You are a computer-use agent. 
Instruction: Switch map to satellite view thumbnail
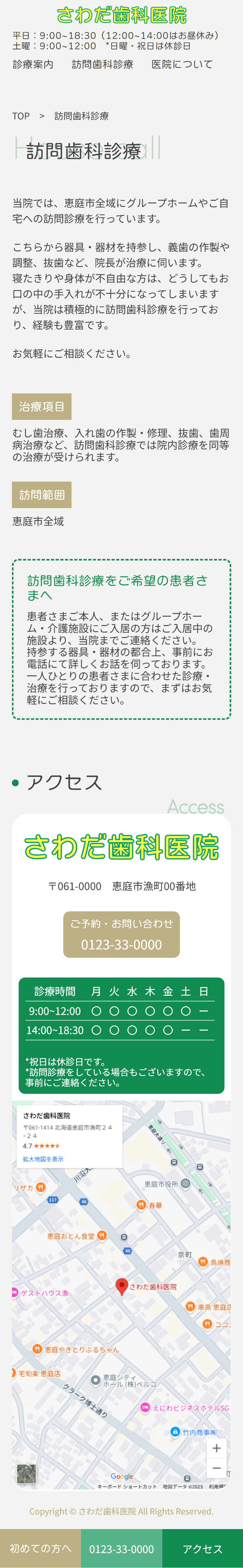tap(26, 1474)
